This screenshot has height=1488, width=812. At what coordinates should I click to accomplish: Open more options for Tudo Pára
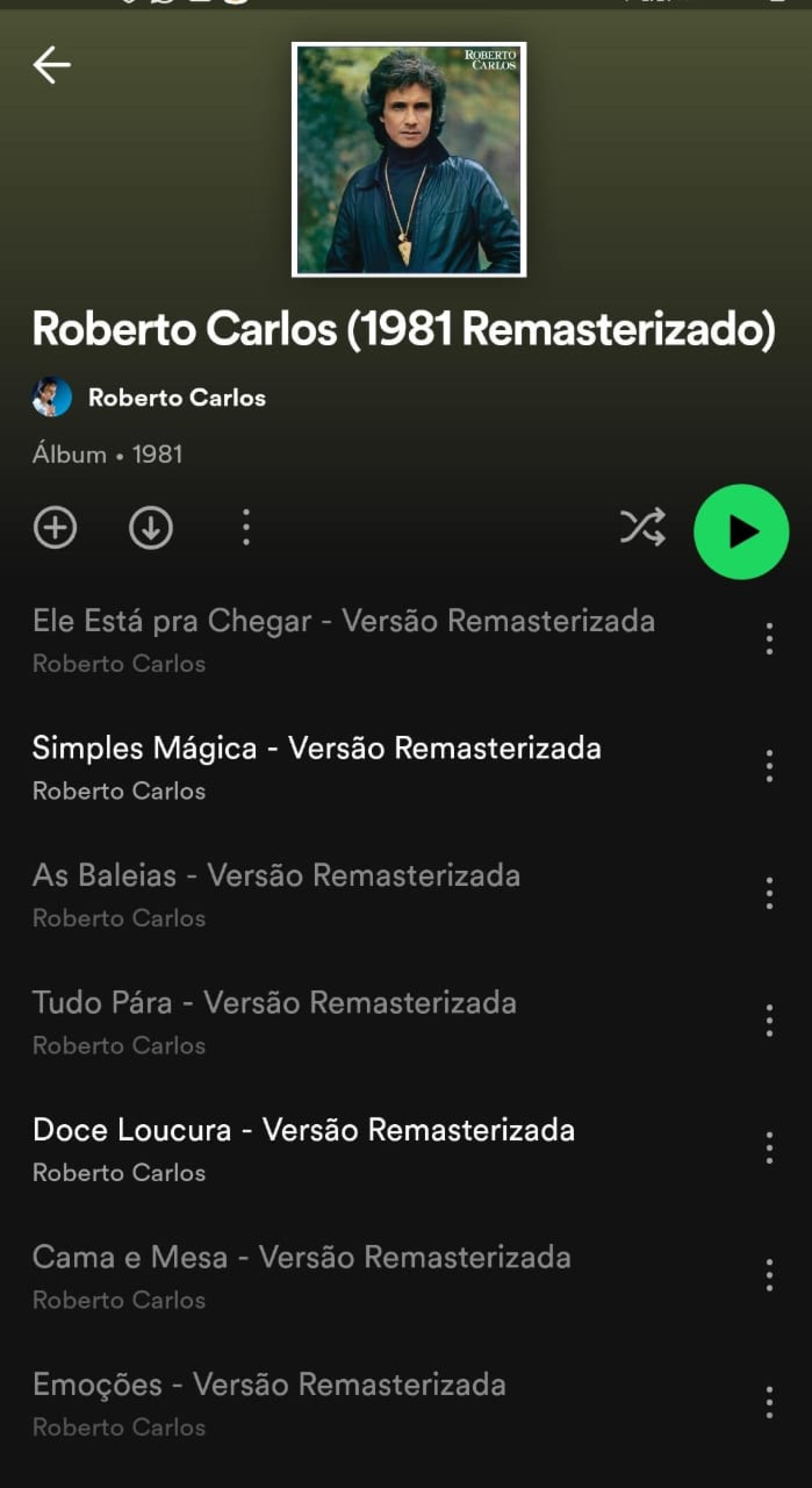(769, 1020)
